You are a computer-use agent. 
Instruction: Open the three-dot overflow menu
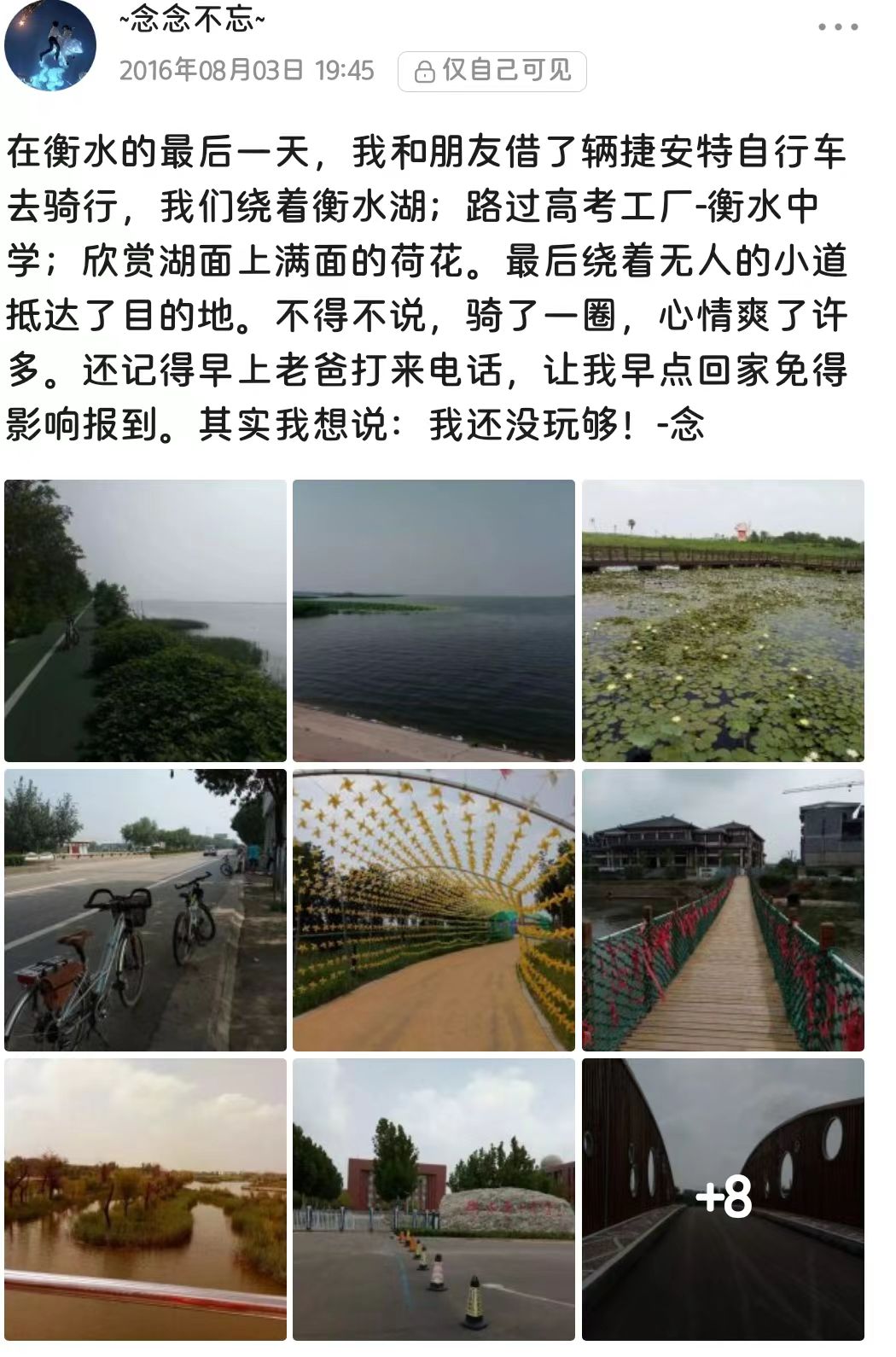coord(837,27)
